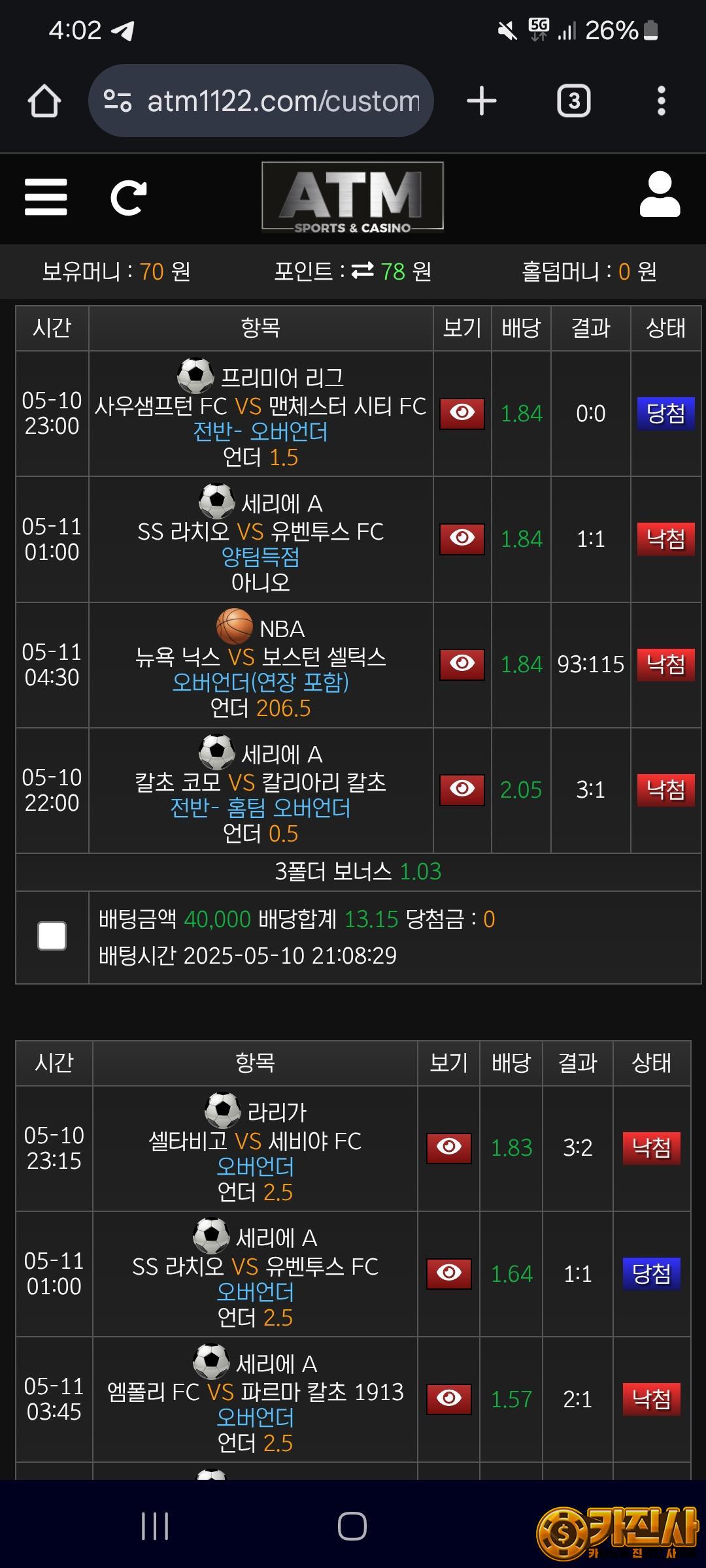Tap the browser address bar
The image size is (706, 1568).
261,101
